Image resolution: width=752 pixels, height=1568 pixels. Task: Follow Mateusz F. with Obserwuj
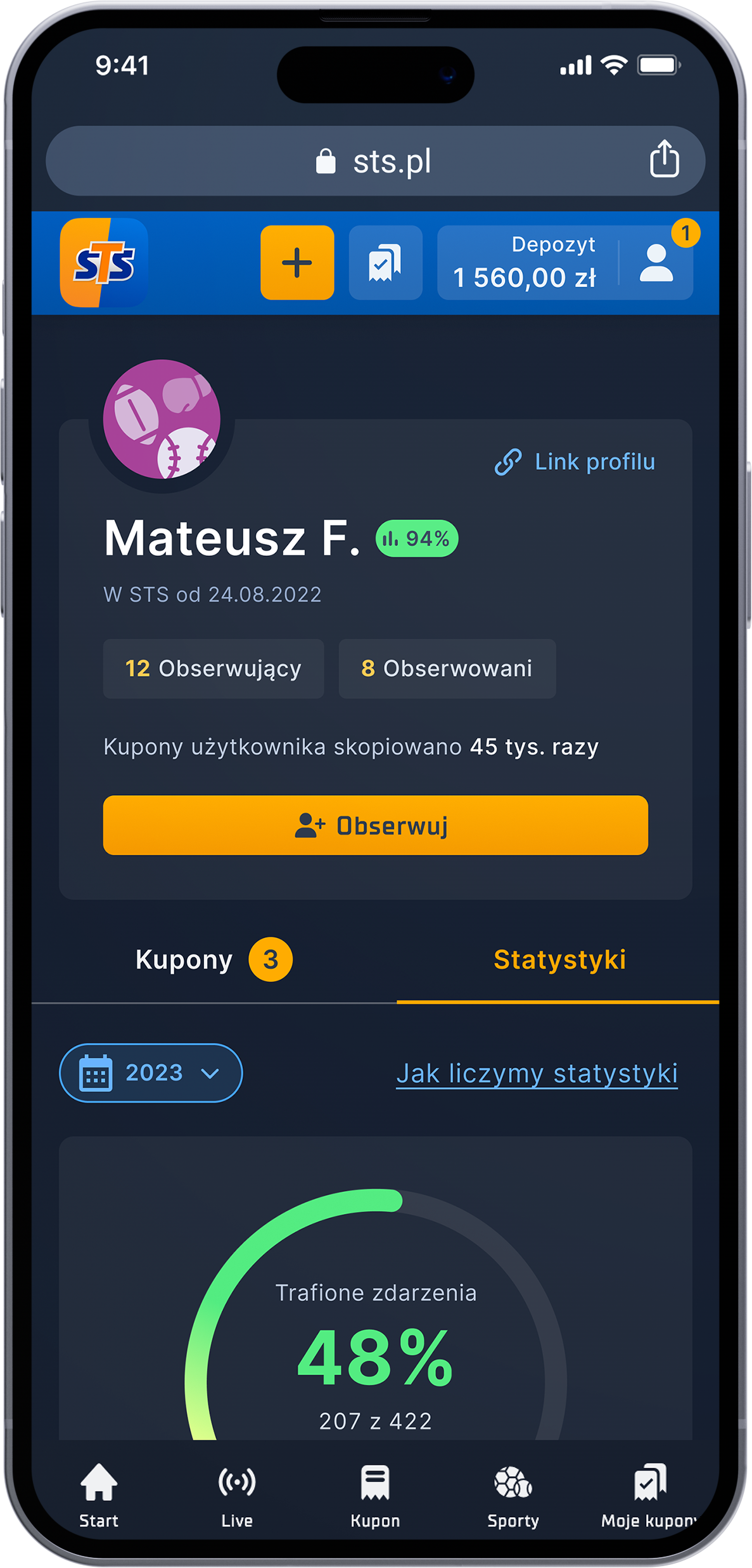(x=375, y=825)
